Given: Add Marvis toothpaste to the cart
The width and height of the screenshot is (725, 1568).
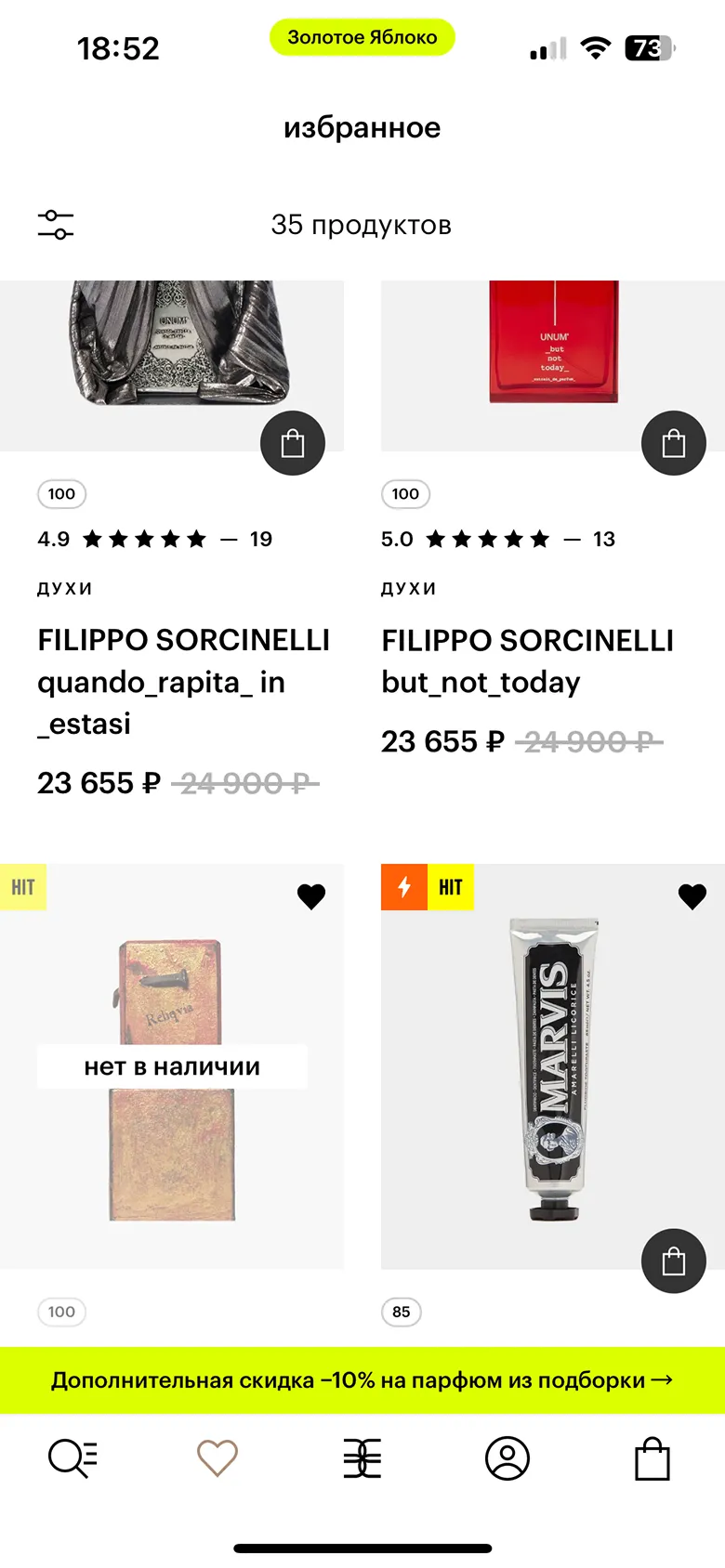Looking at the screenshot, I should coord(674,1261).
